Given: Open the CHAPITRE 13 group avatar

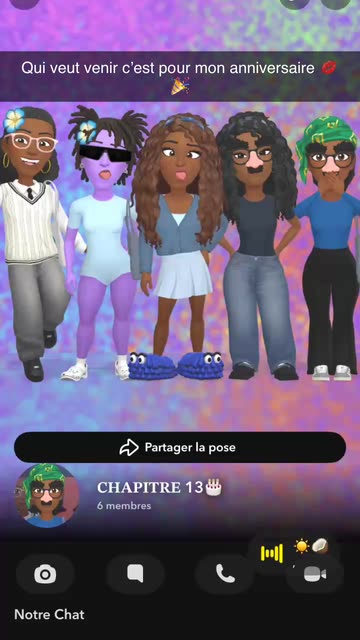Looking at the screenshot, I should point(47,496).
